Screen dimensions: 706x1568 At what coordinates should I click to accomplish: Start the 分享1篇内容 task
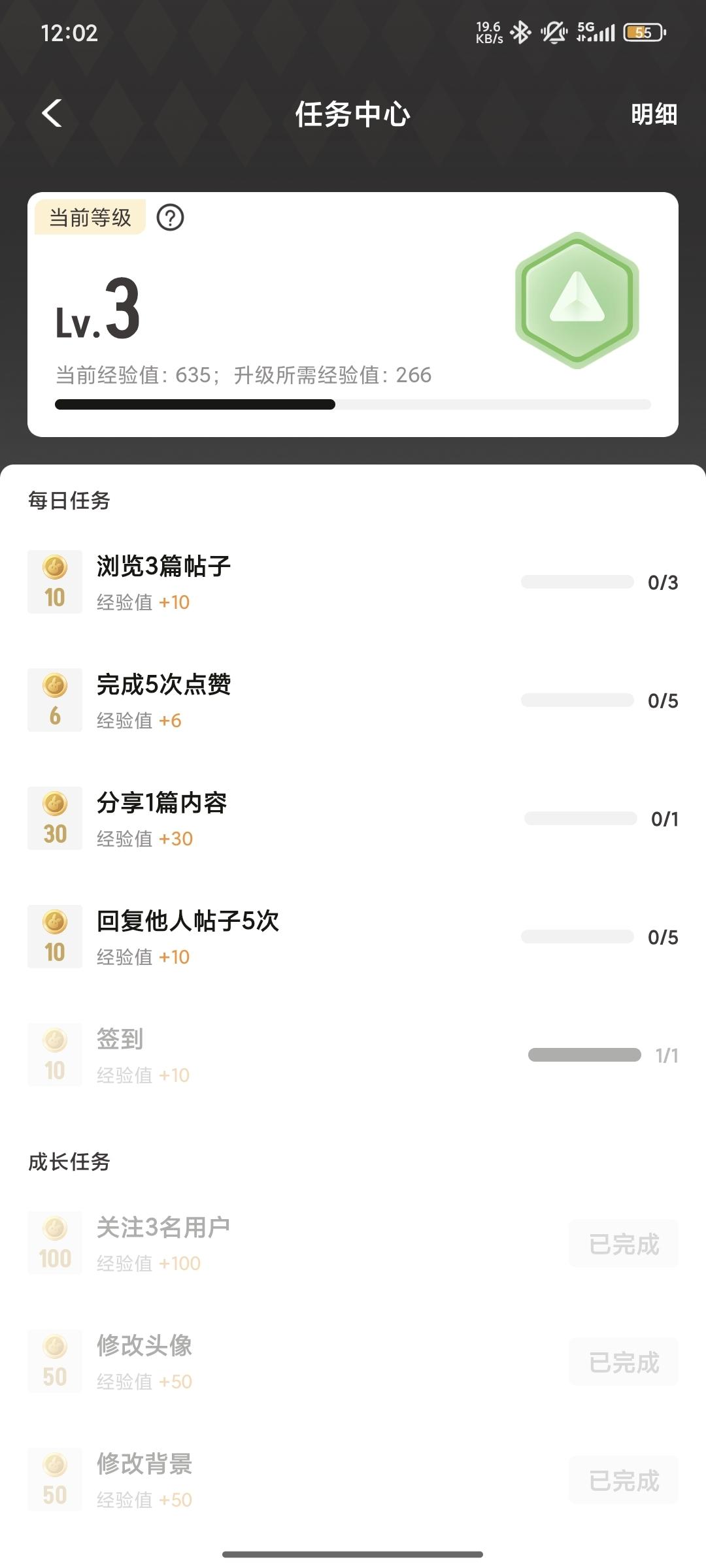click(161, 804)
